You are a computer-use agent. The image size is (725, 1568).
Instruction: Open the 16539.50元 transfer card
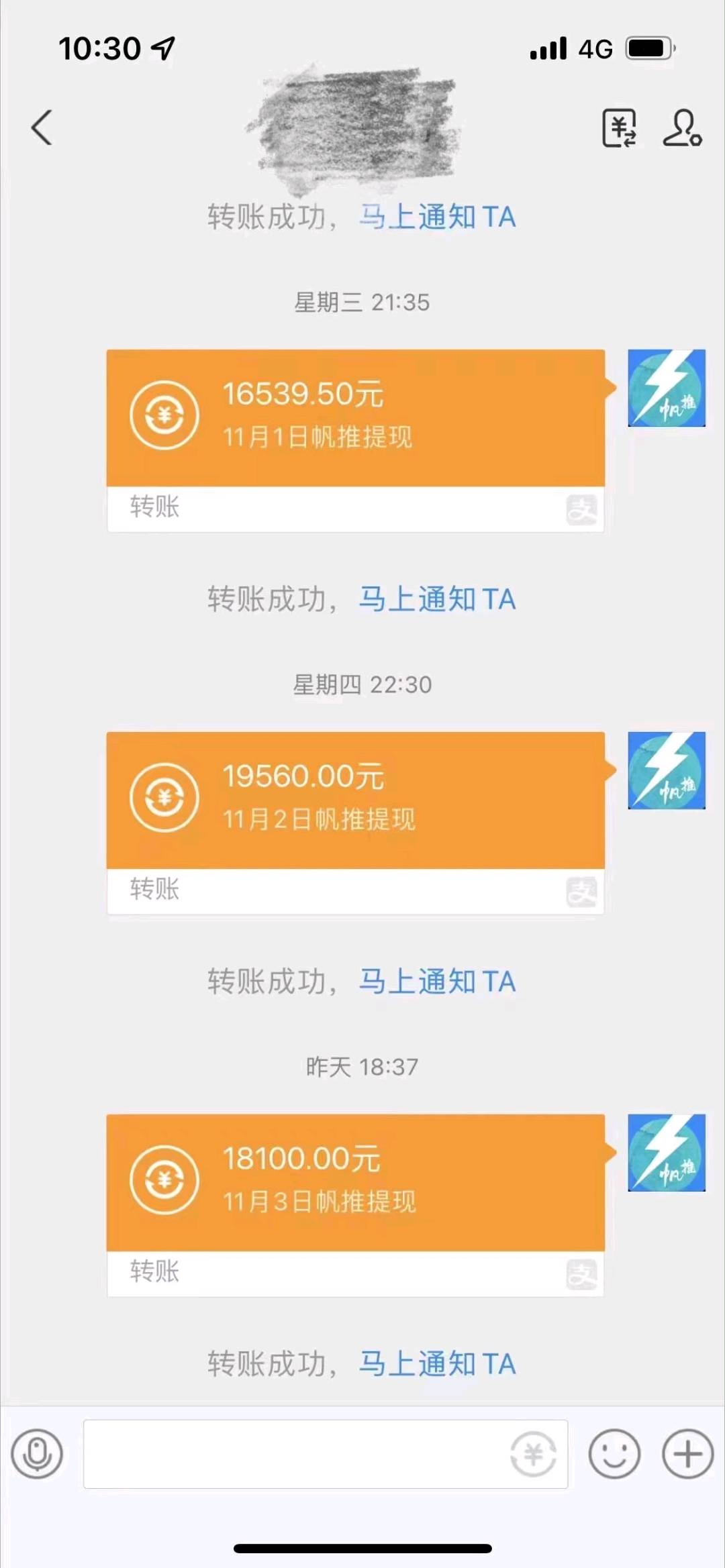(x=356, y=441)
